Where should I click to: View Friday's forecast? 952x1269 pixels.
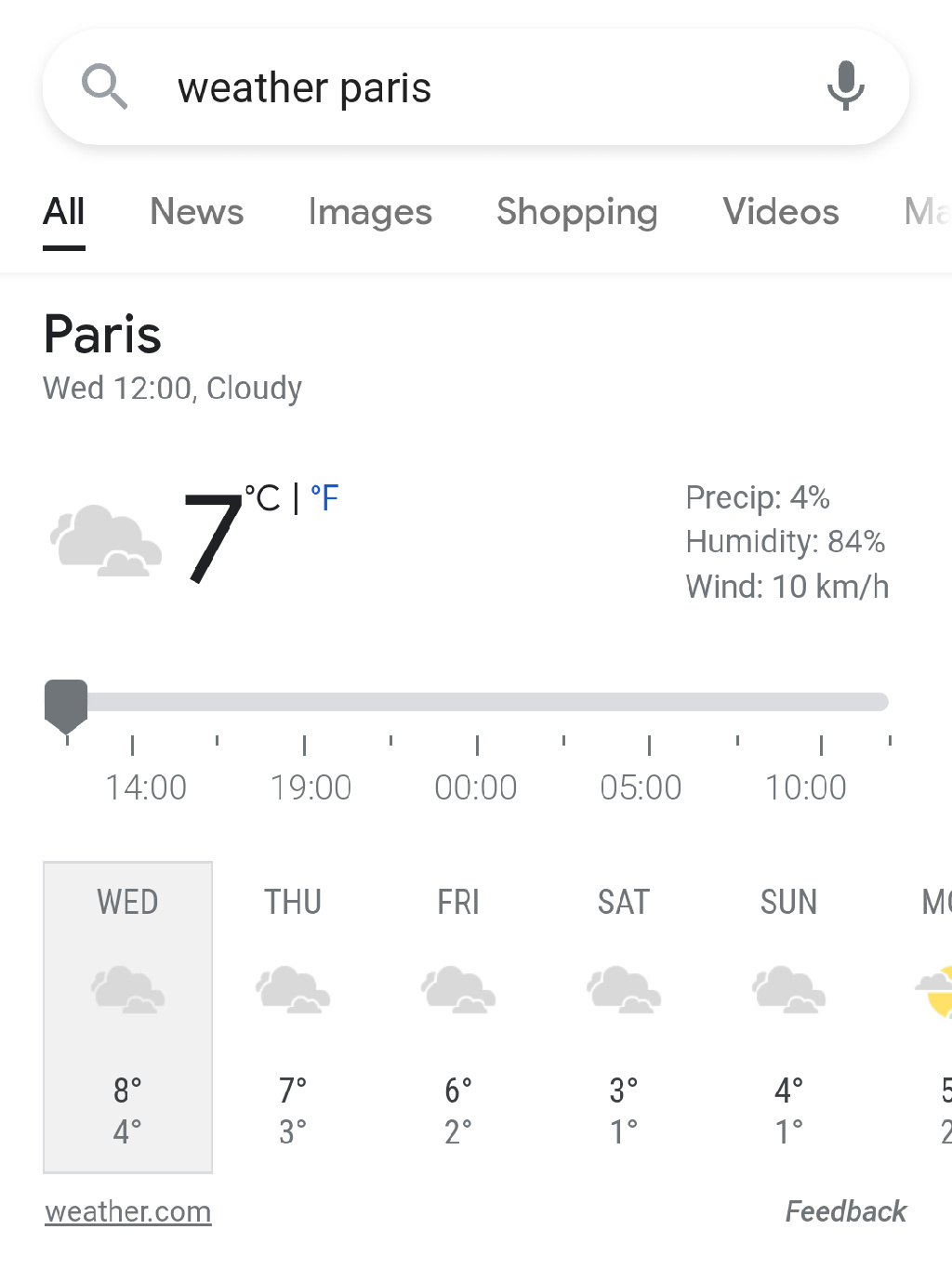coord(458,1016)
